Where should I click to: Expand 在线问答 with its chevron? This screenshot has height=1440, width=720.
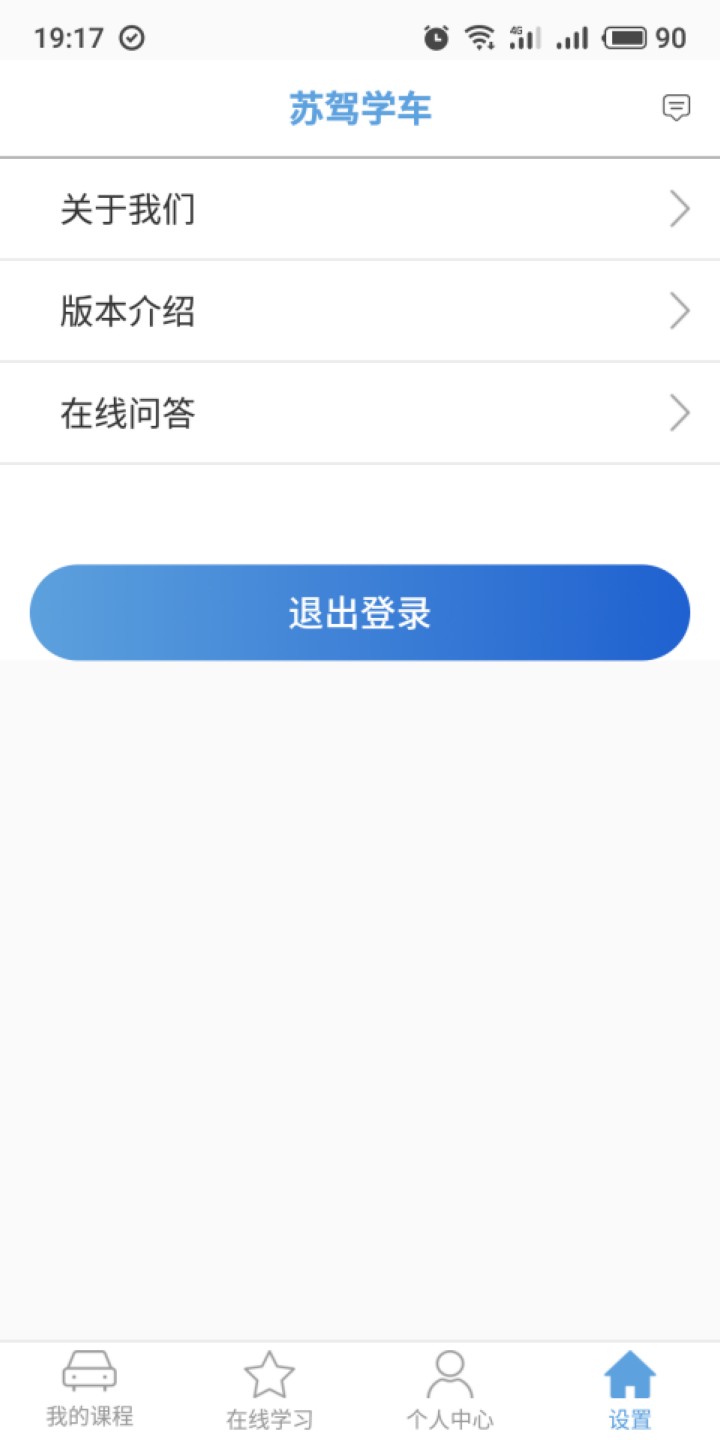[680, 412]
